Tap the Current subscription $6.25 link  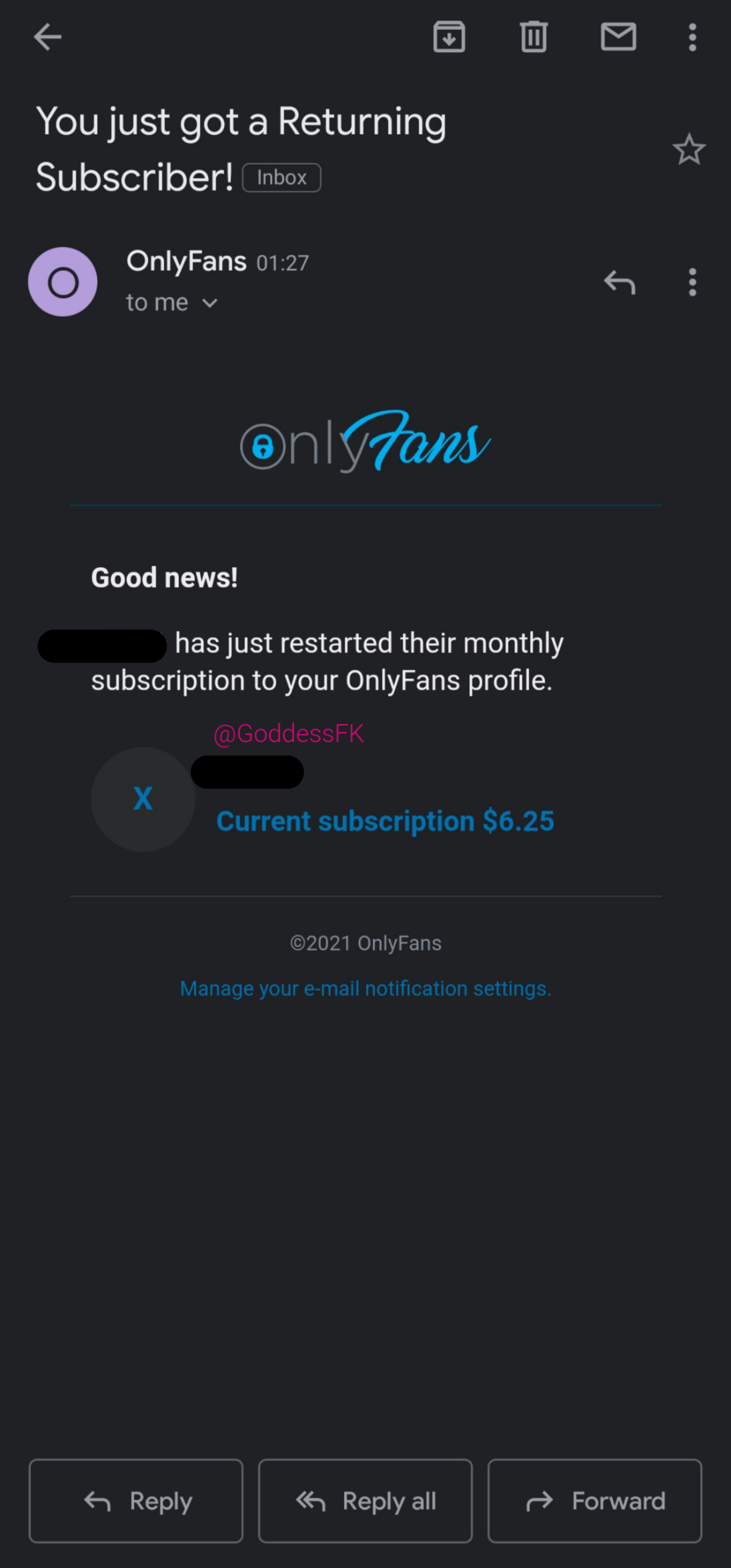[x=385, y=821]
